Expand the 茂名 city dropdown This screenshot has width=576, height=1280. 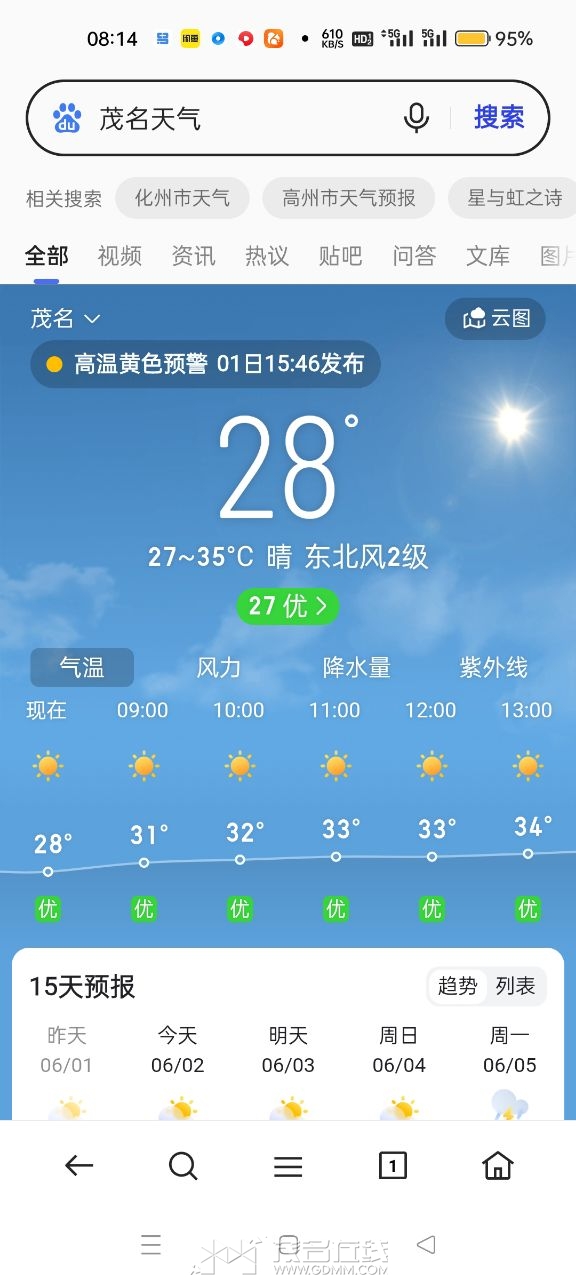(x=66, y=318)
